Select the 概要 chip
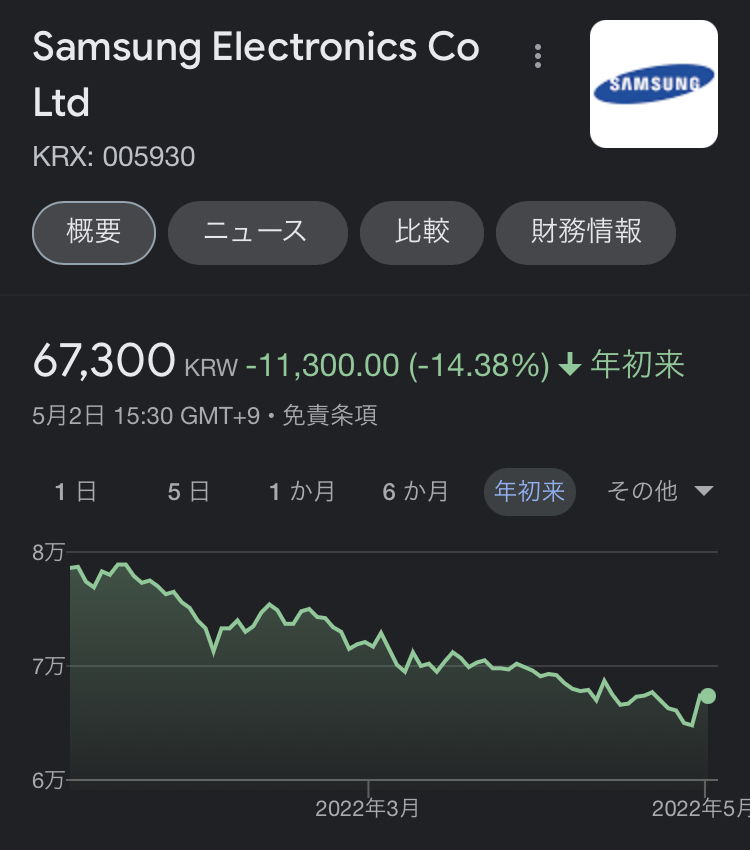 94,232
